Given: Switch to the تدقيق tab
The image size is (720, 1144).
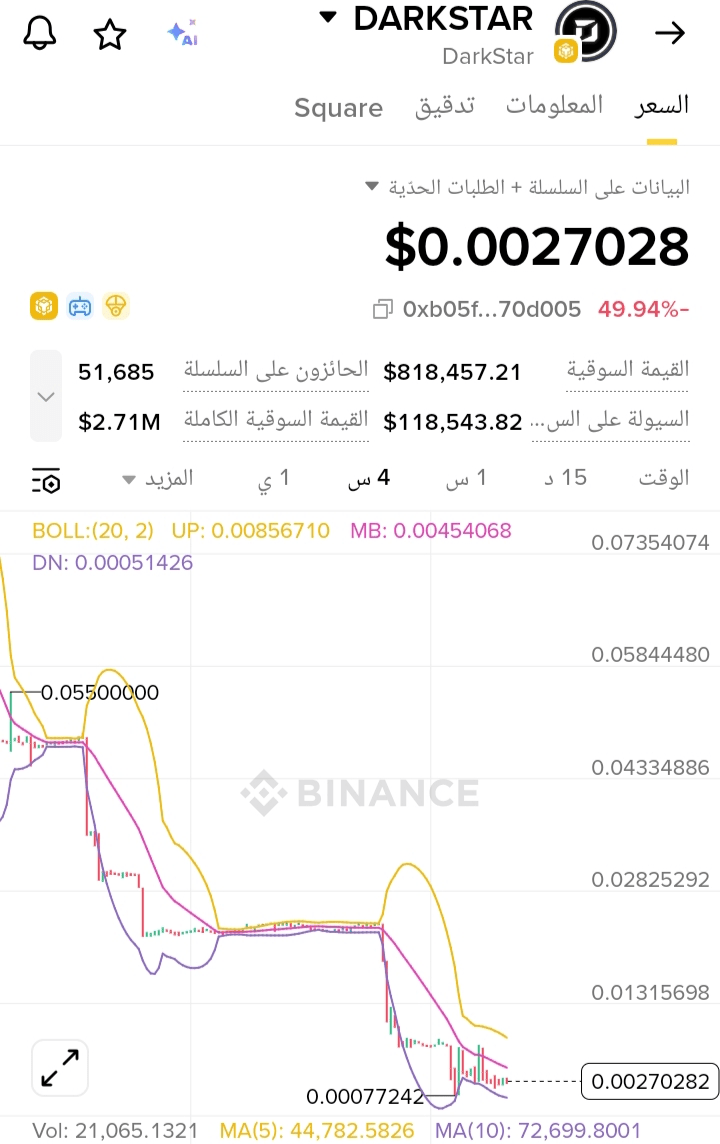Looking at the screenshot, I should pyautogui.click(x=445, y=106).
